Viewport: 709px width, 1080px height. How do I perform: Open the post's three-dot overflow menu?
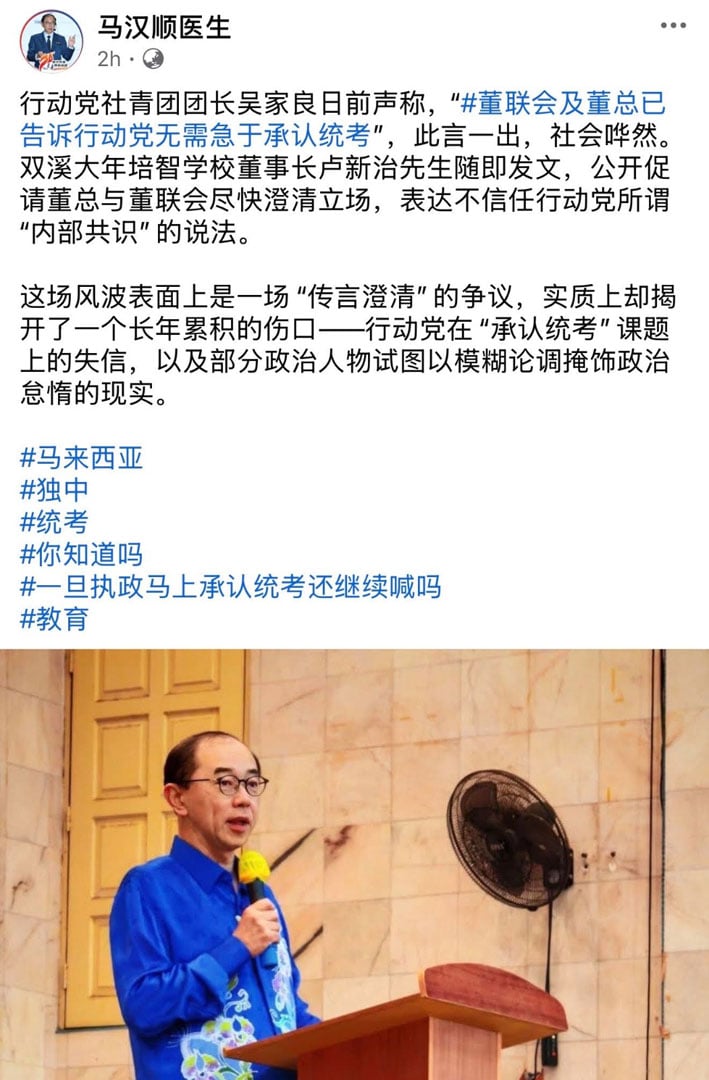(670, 26)
